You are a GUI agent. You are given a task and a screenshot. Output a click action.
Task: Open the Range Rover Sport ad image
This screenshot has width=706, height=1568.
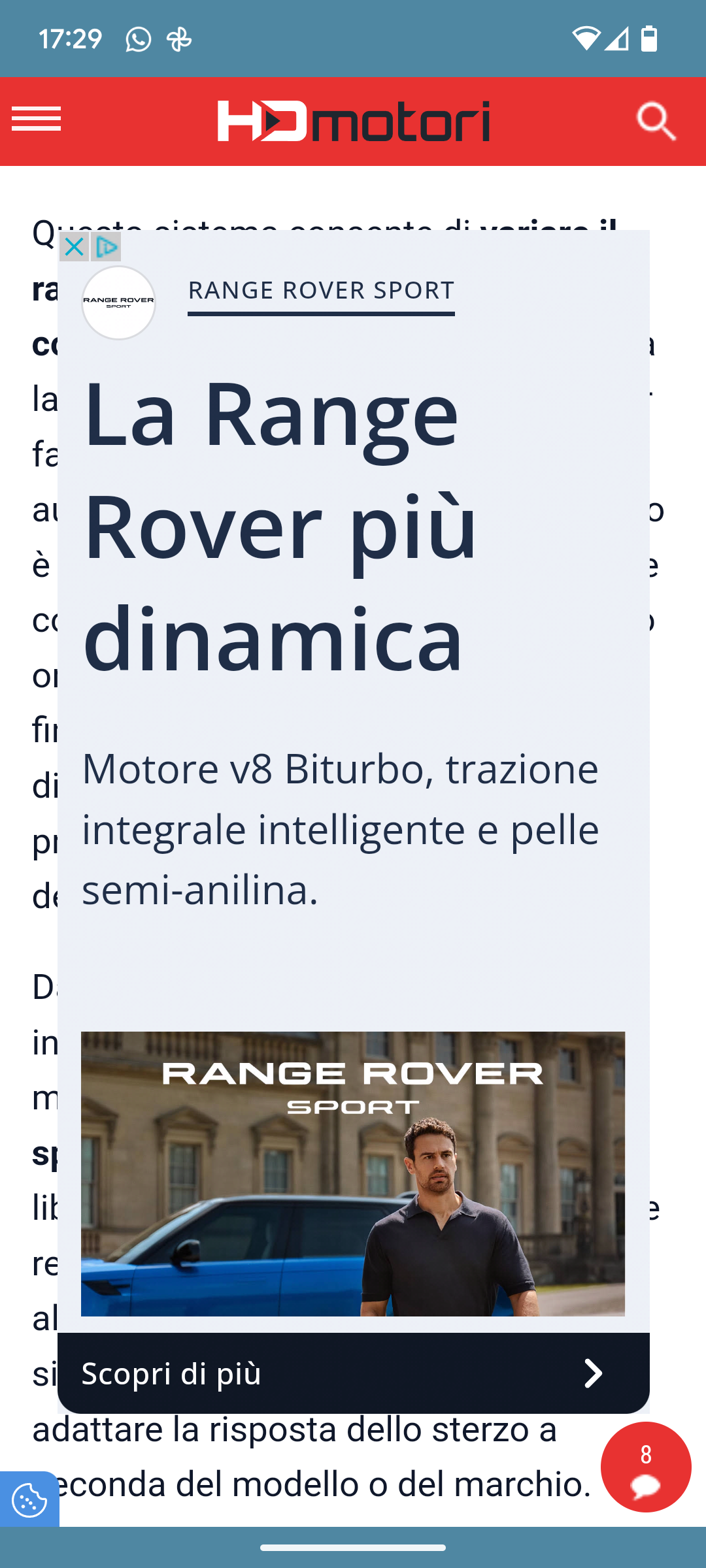[353, 1173]
